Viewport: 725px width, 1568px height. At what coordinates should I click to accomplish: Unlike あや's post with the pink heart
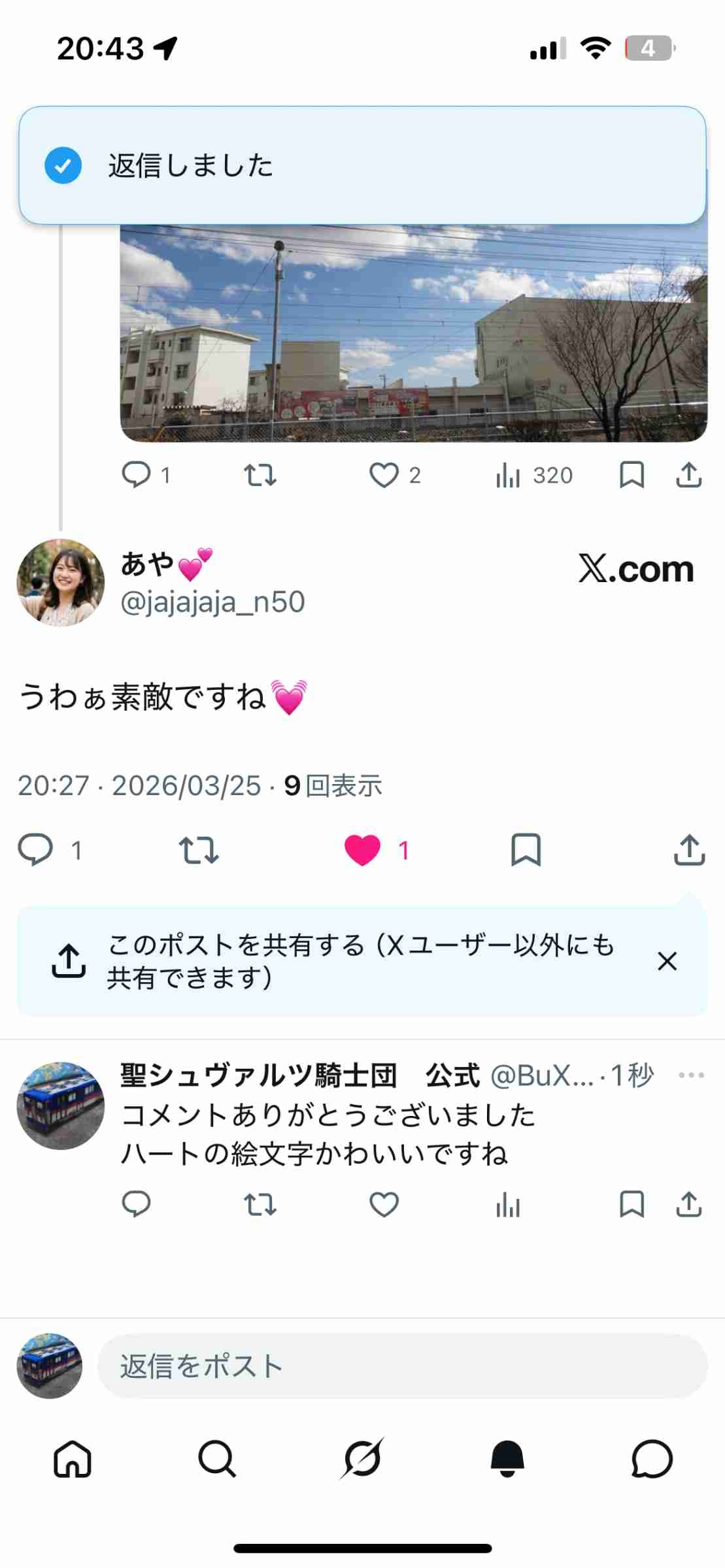point(363,850)
